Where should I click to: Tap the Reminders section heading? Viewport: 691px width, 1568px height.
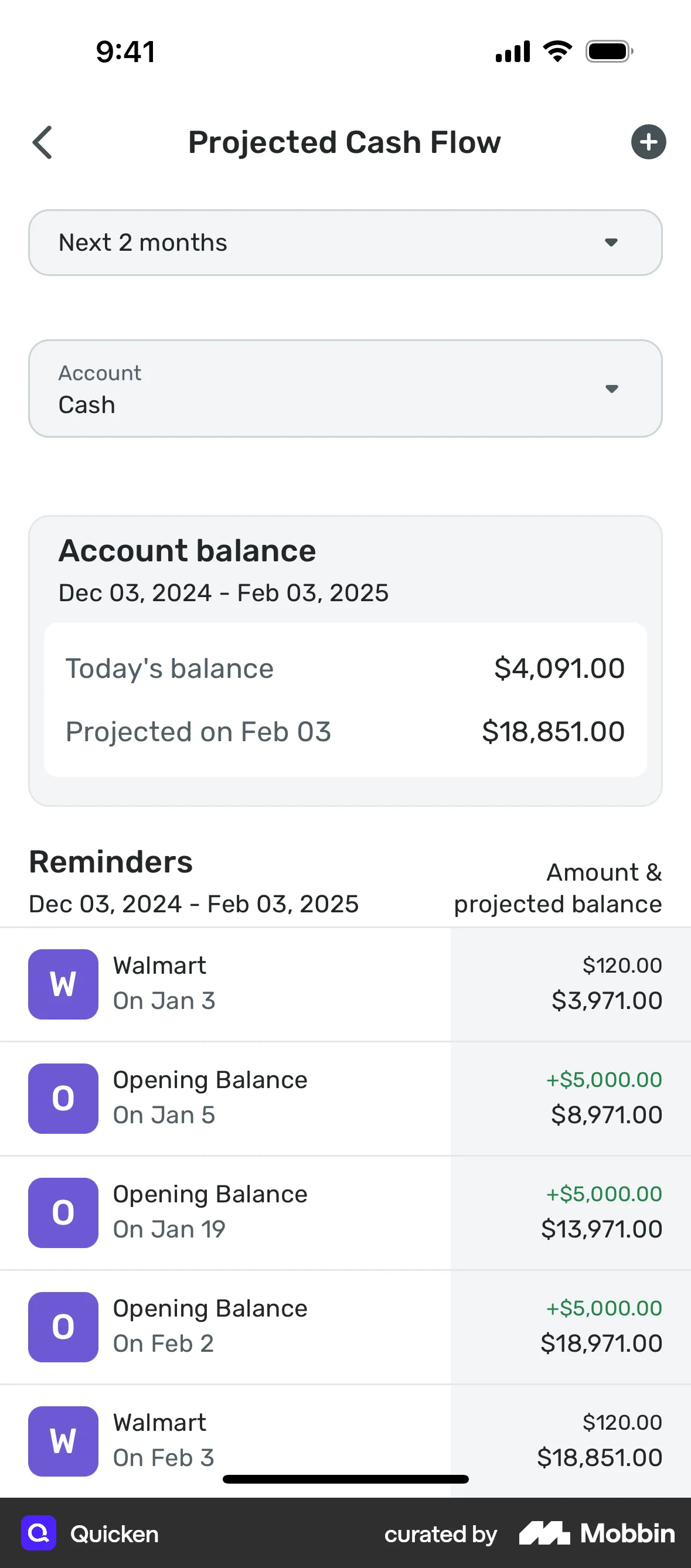tap(110, 862)
